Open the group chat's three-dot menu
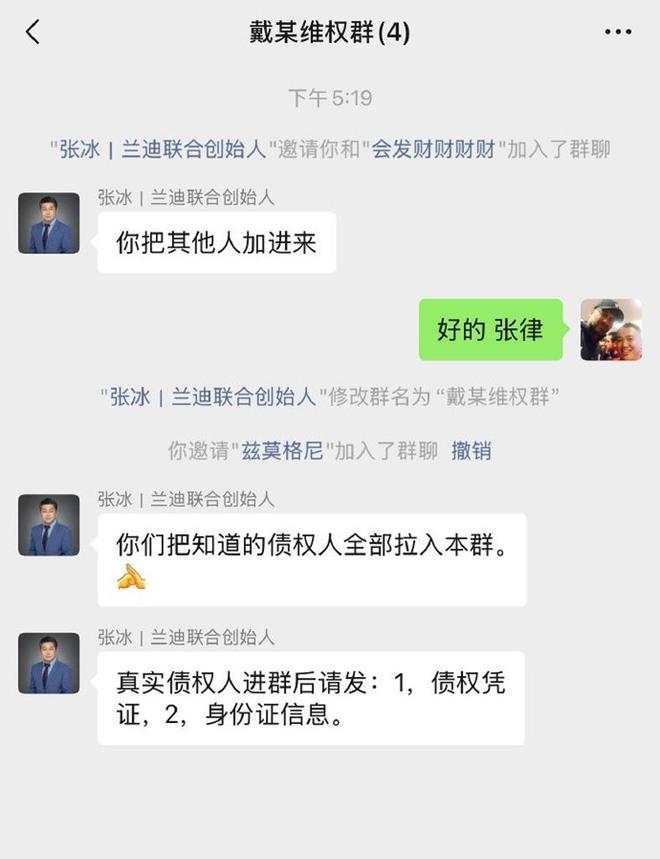The image size is (660, 859). (618, 32)
